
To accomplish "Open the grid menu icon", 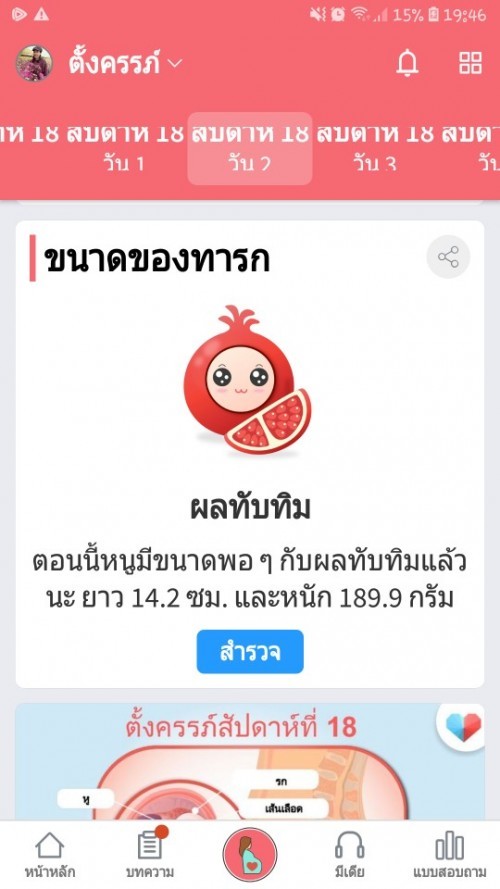I will point(470,63).
